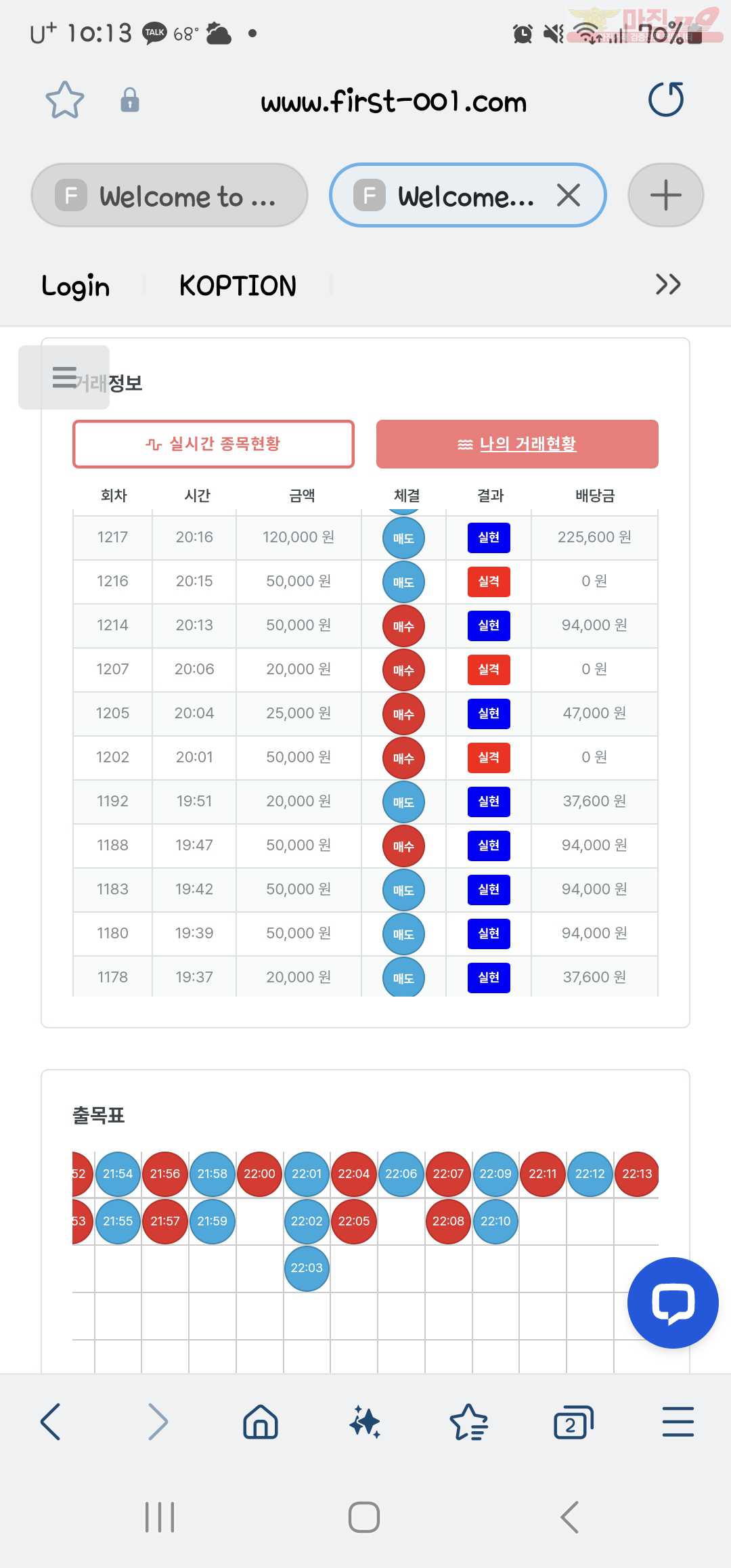Open the browser main menu
The image size is (731, 1568).
pyautogui.click(x=678, y=1421)
